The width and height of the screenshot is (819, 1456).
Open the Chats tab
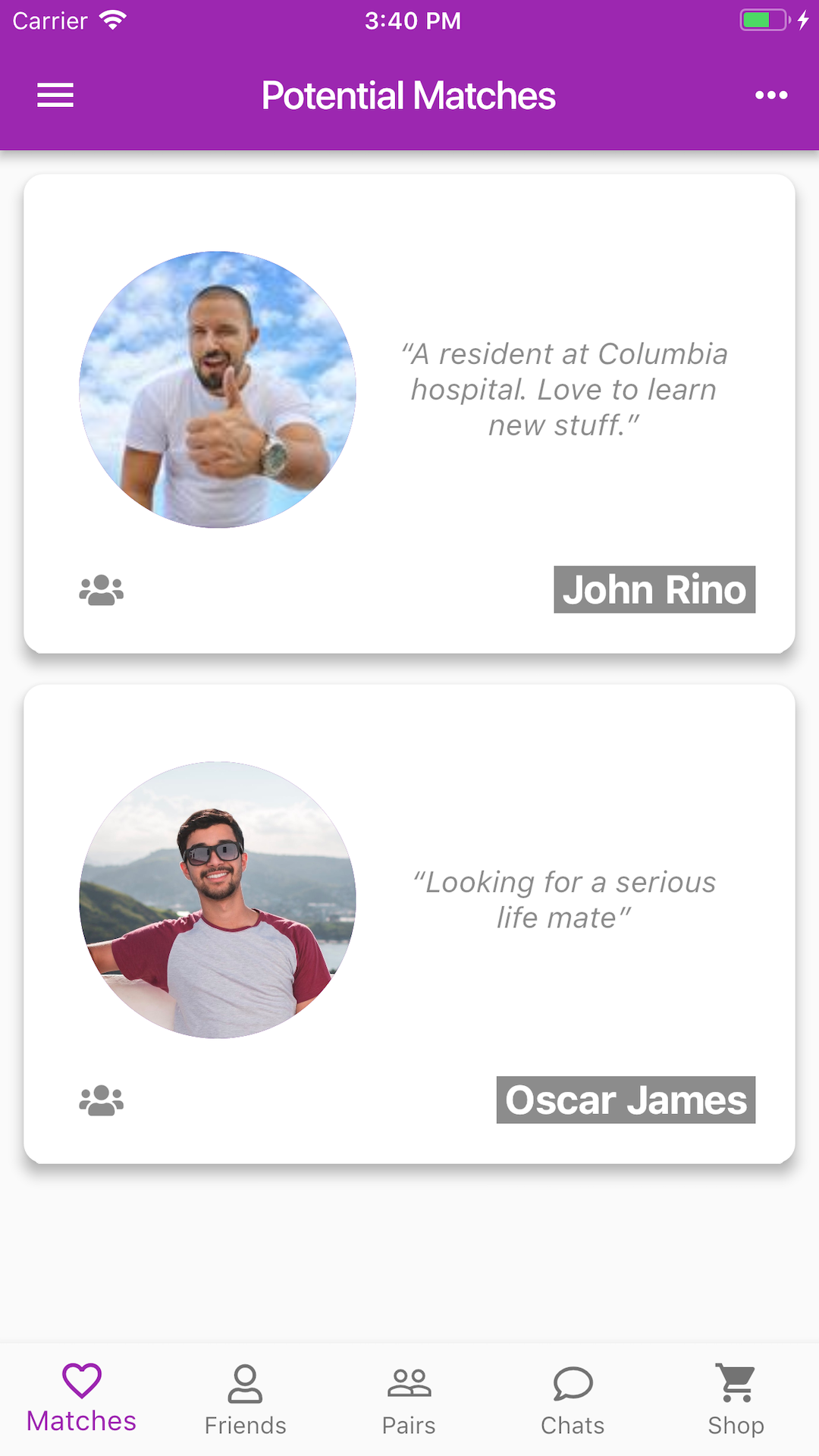tap(573, 1399)
